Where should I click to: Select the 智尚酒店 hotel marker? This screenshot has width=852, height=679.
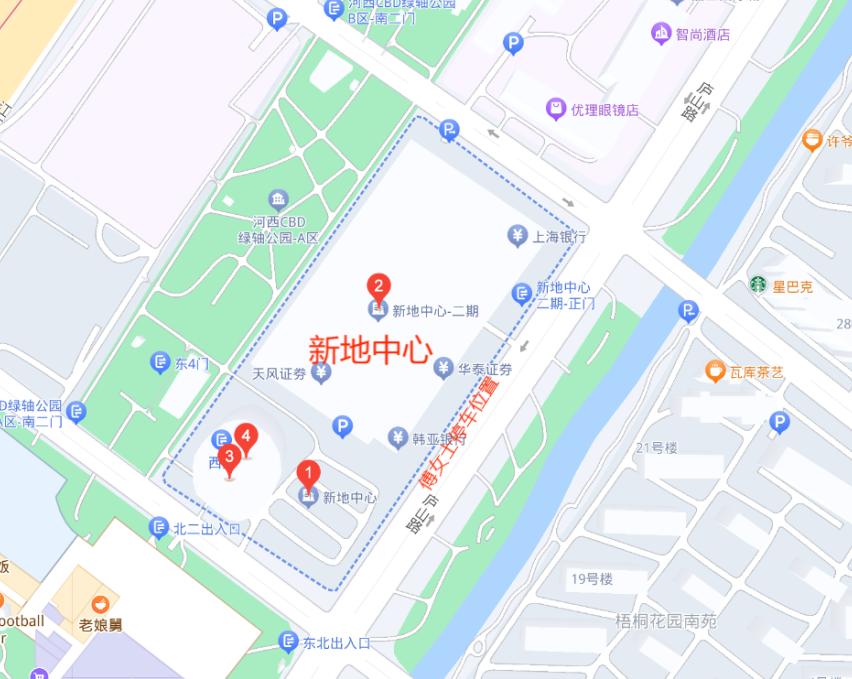[661, 34]
